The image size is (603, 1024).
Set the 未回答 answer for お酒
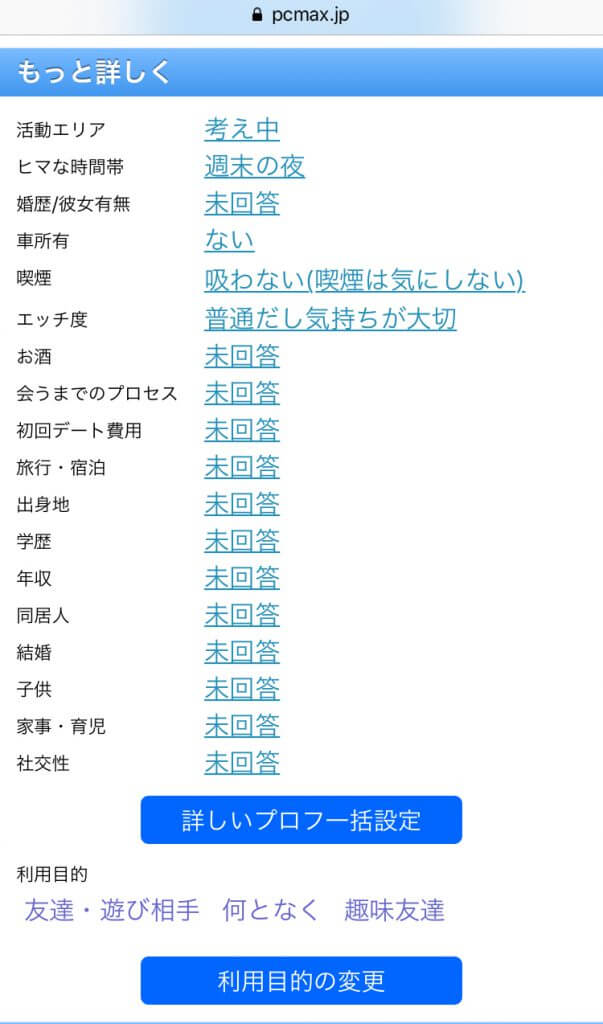pyautogui.click(x=242, y=356)
